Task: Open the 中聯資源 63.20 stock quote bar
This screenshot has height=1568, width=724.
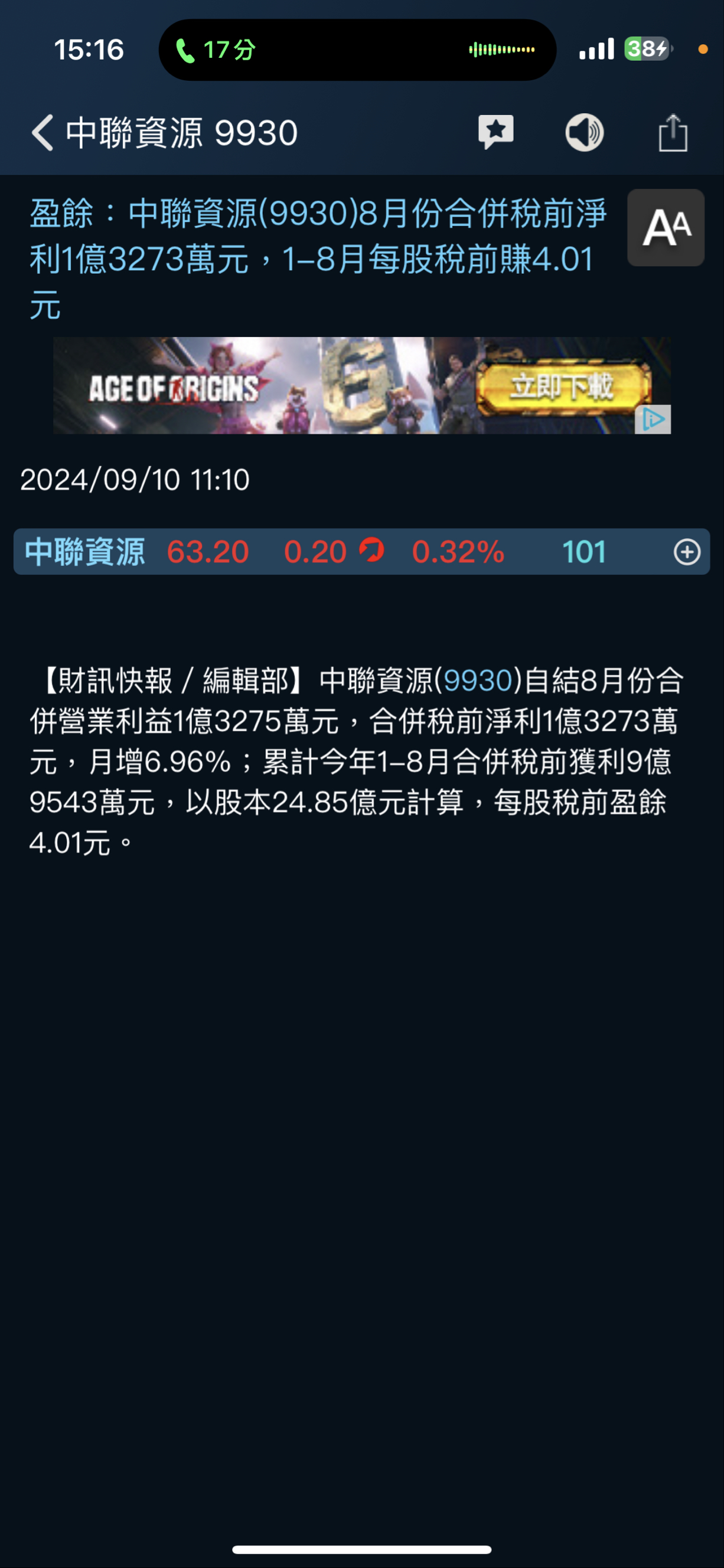Action: 361,551
